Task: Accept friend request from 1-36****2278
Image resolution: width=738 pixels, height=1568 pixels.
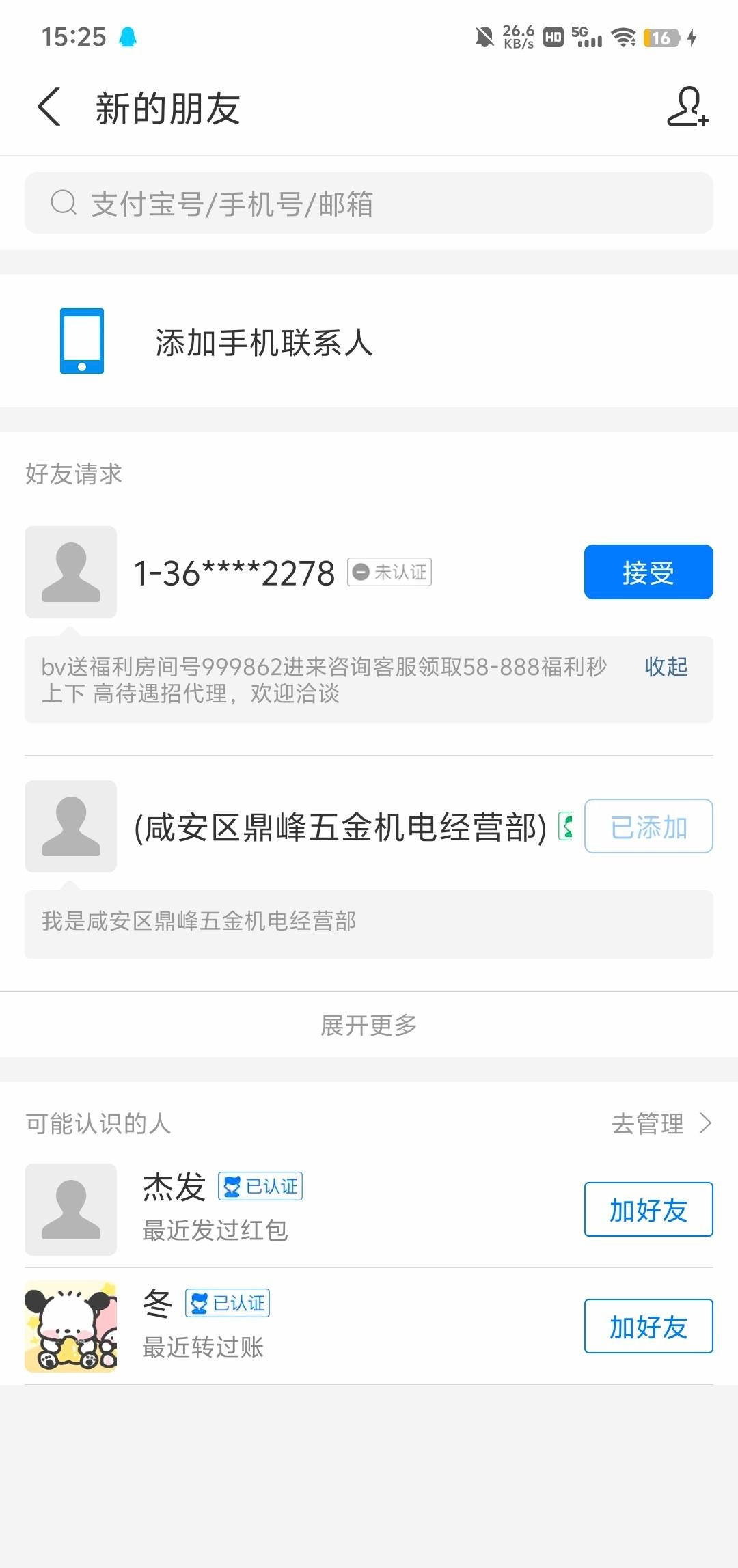Action: click(648, 572)
